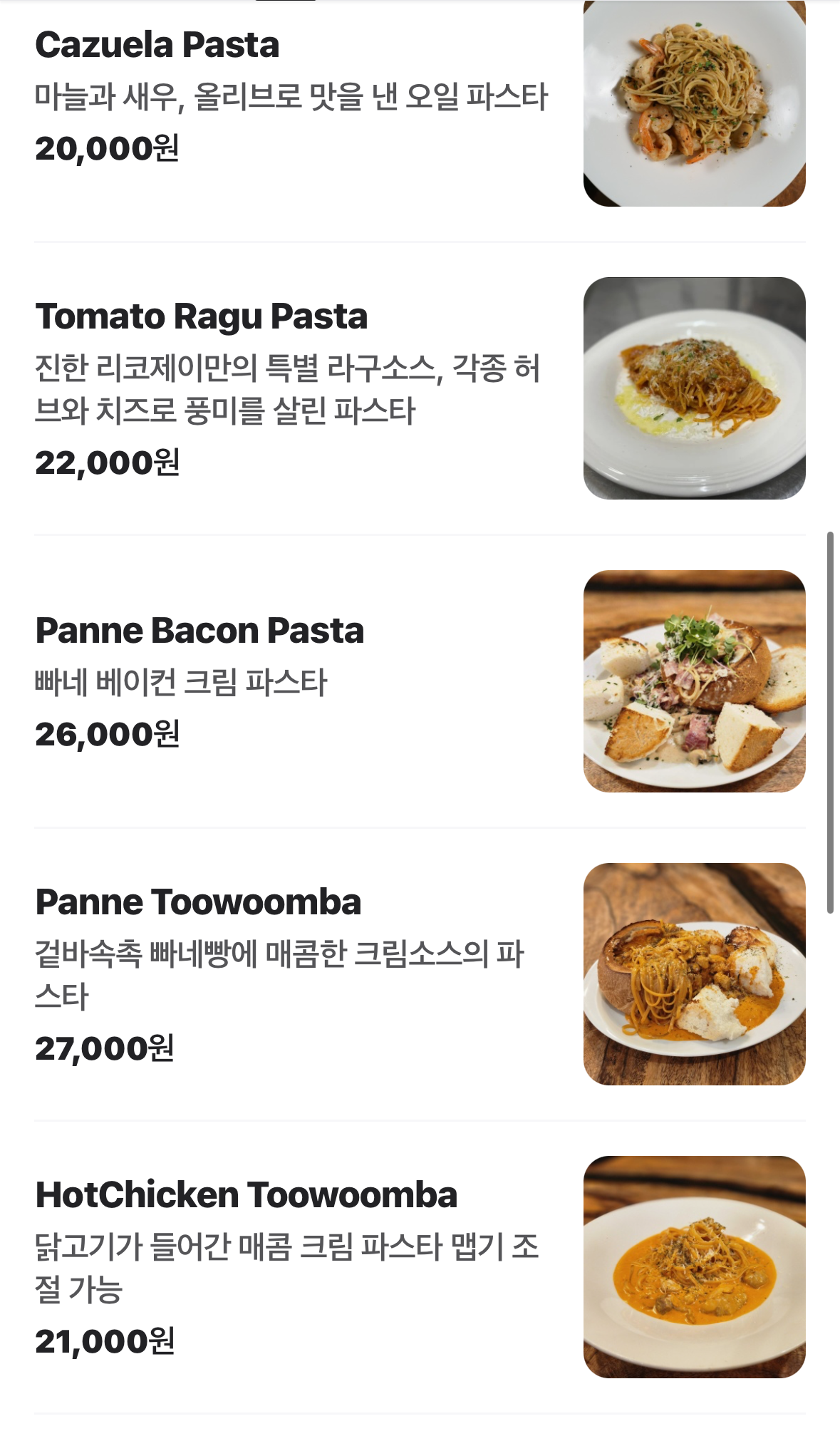Image resolution: width=840 pixels, height=1436 pixels.
Task: Open the Cazuela Pasta menu item
Action: click(157, 45)
